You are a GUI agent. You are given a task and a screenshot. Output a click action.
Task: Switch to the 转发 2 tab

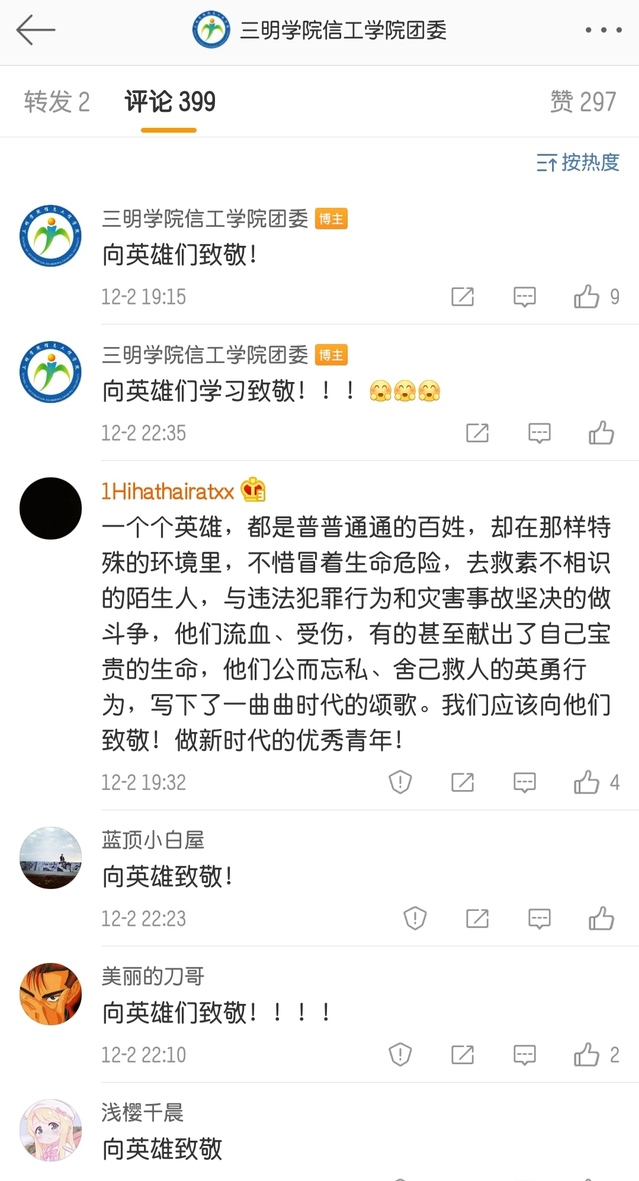point(57,101)
